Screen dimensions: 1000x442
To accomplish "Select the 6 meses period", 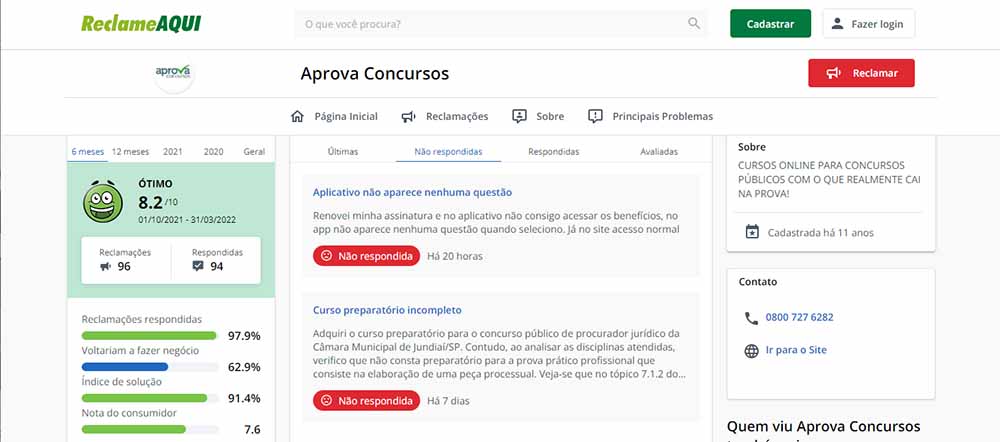I will coord(88,152).
